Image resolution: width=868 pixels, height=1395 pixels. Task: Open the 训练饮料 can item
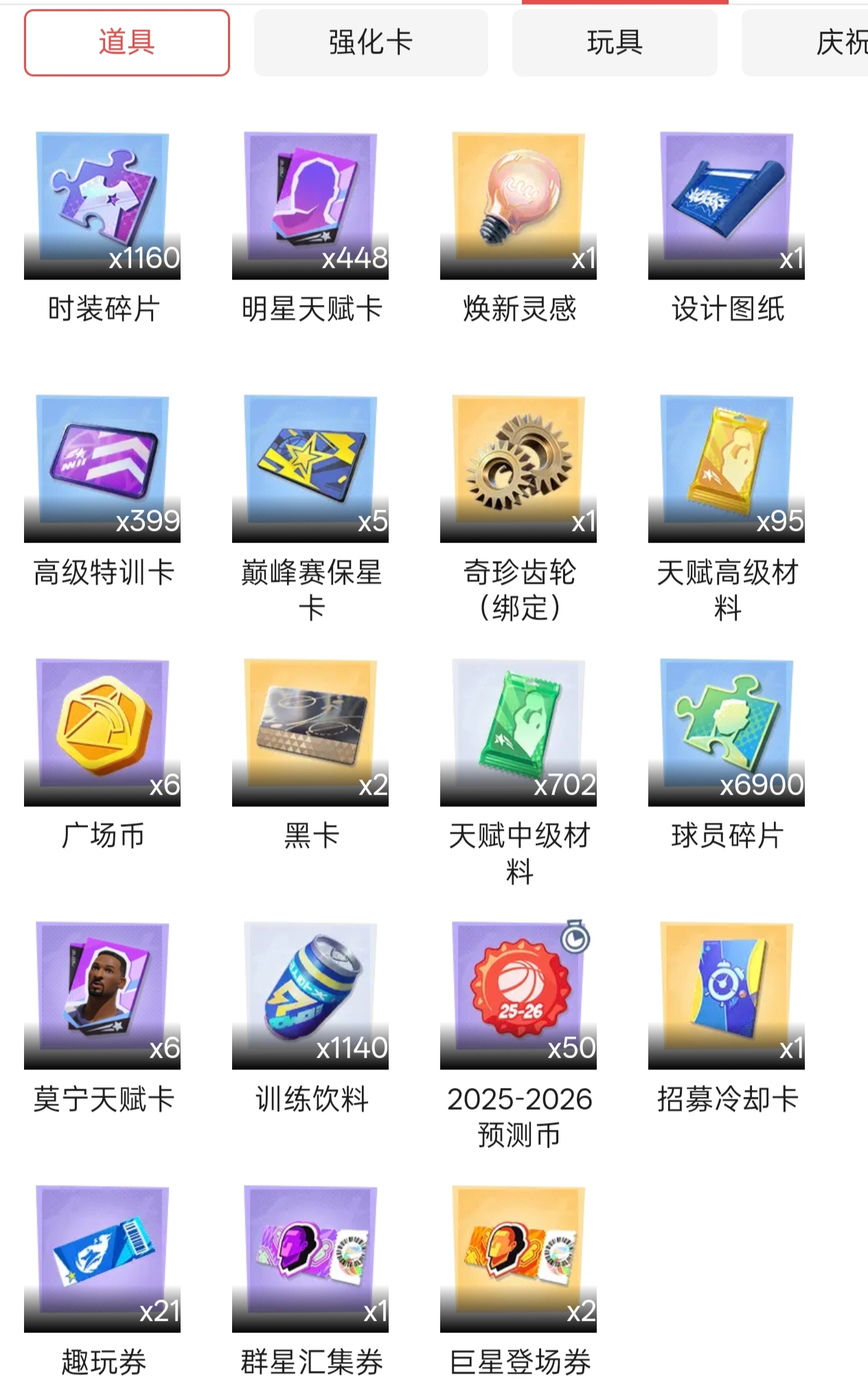click(310, 995)
